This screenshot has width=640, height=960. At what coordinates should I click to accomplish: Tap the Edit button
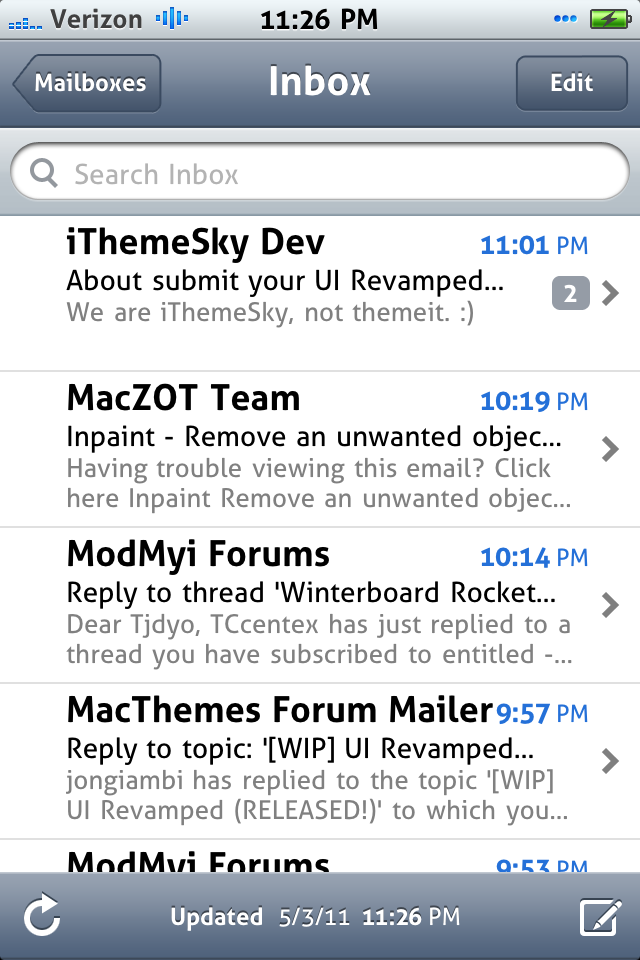tap(571, 83)
